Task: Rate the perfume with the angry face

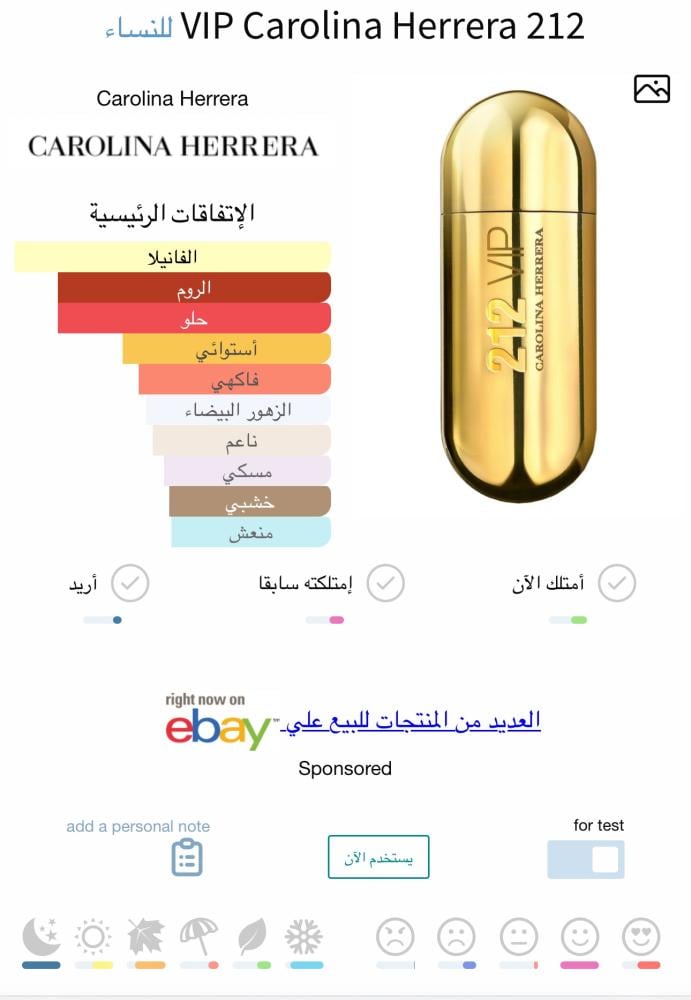Action: pos(395,937)
